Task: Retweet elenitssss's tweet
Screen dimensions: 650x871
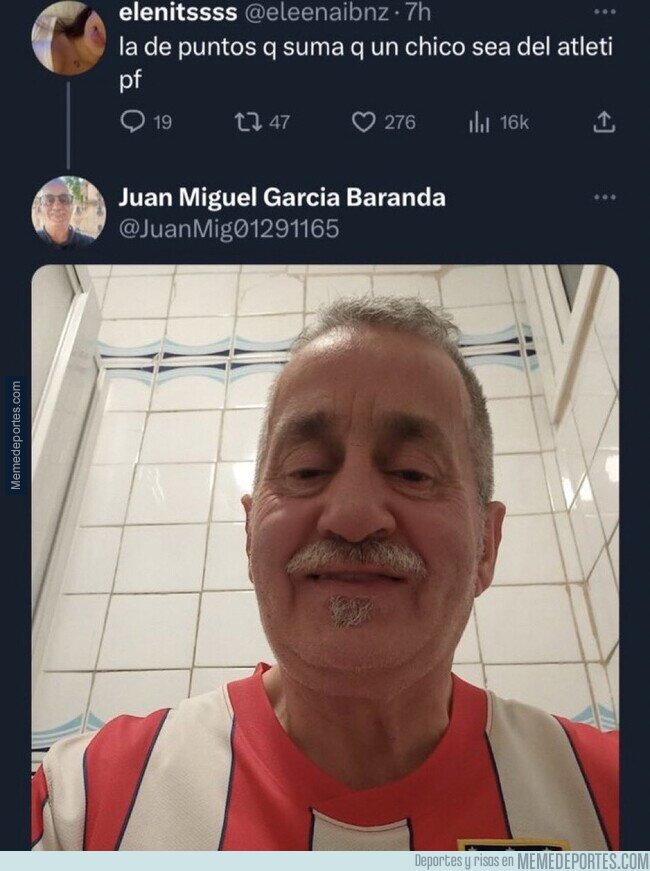Action: point(262,122)
